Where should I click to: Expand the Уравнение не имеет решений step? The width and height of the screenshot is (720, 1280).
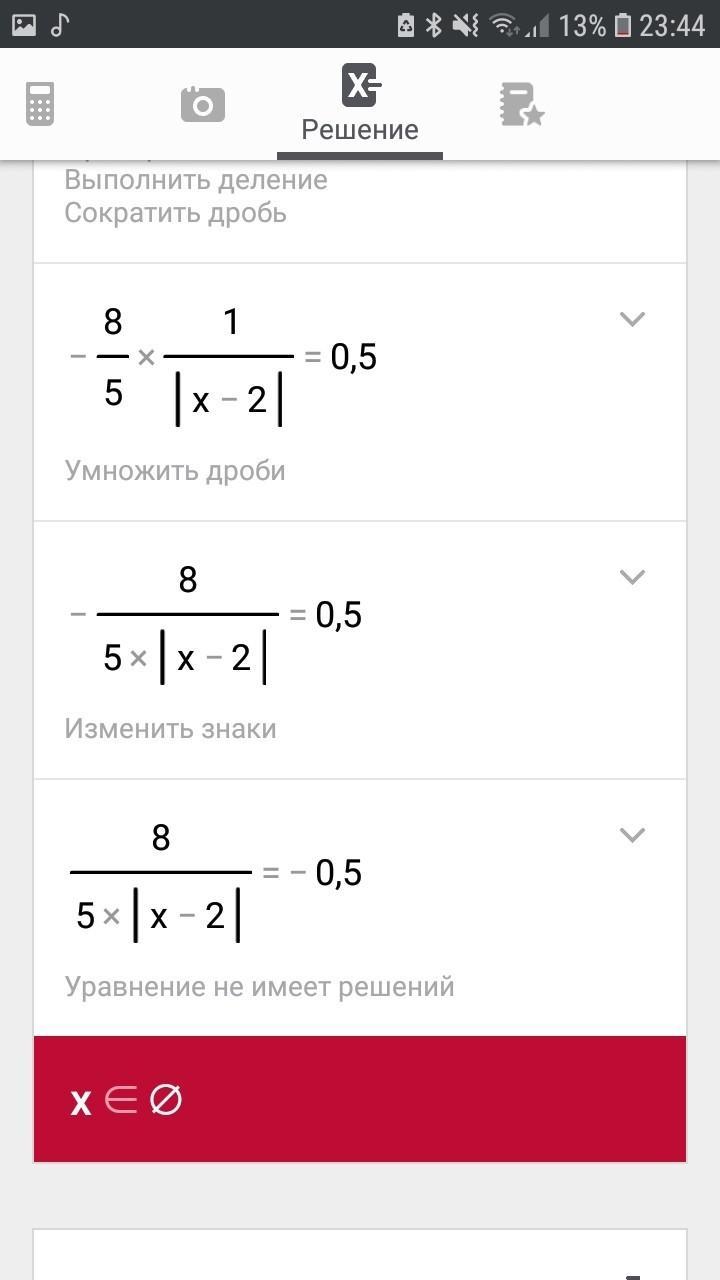pyautogui.click(x=632, y=835)
